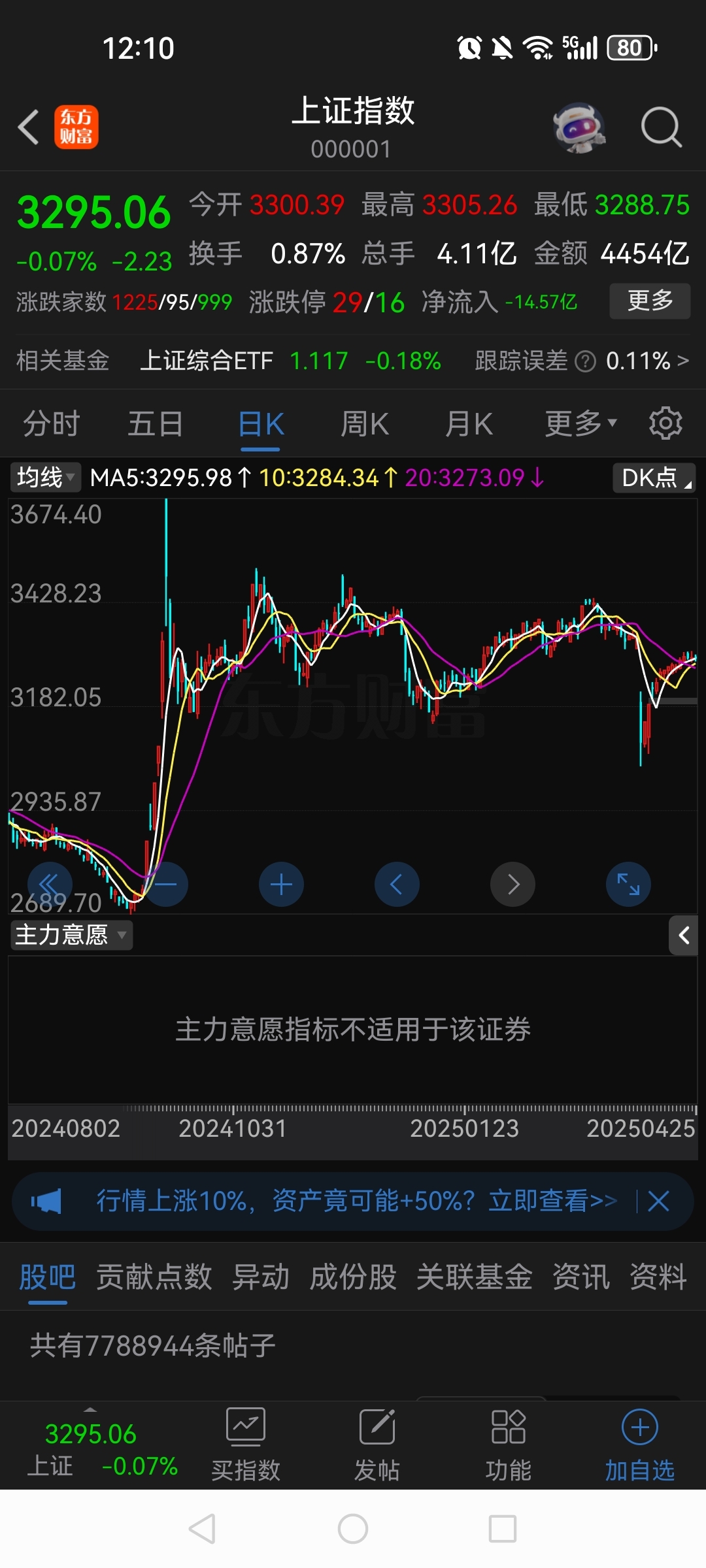Screen dimensions: 706x1568
Task: Switch to the 周K tab
Action: [365, 423]
